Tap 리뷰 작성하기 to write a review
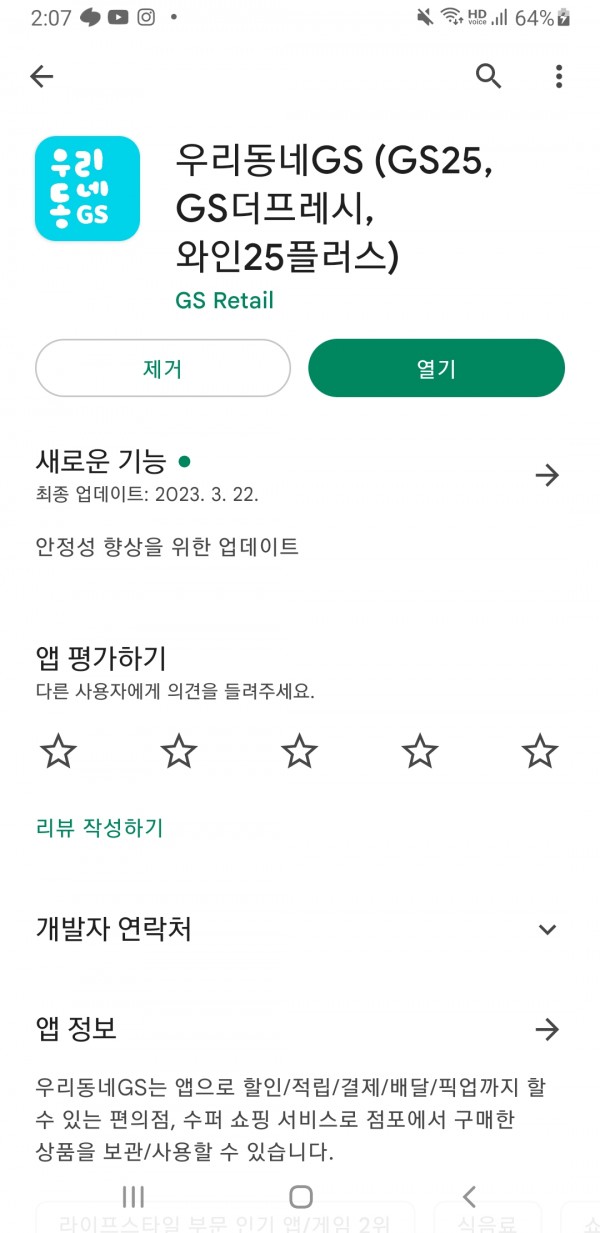The image size is (600, 1233). click(x=99, y=827)
